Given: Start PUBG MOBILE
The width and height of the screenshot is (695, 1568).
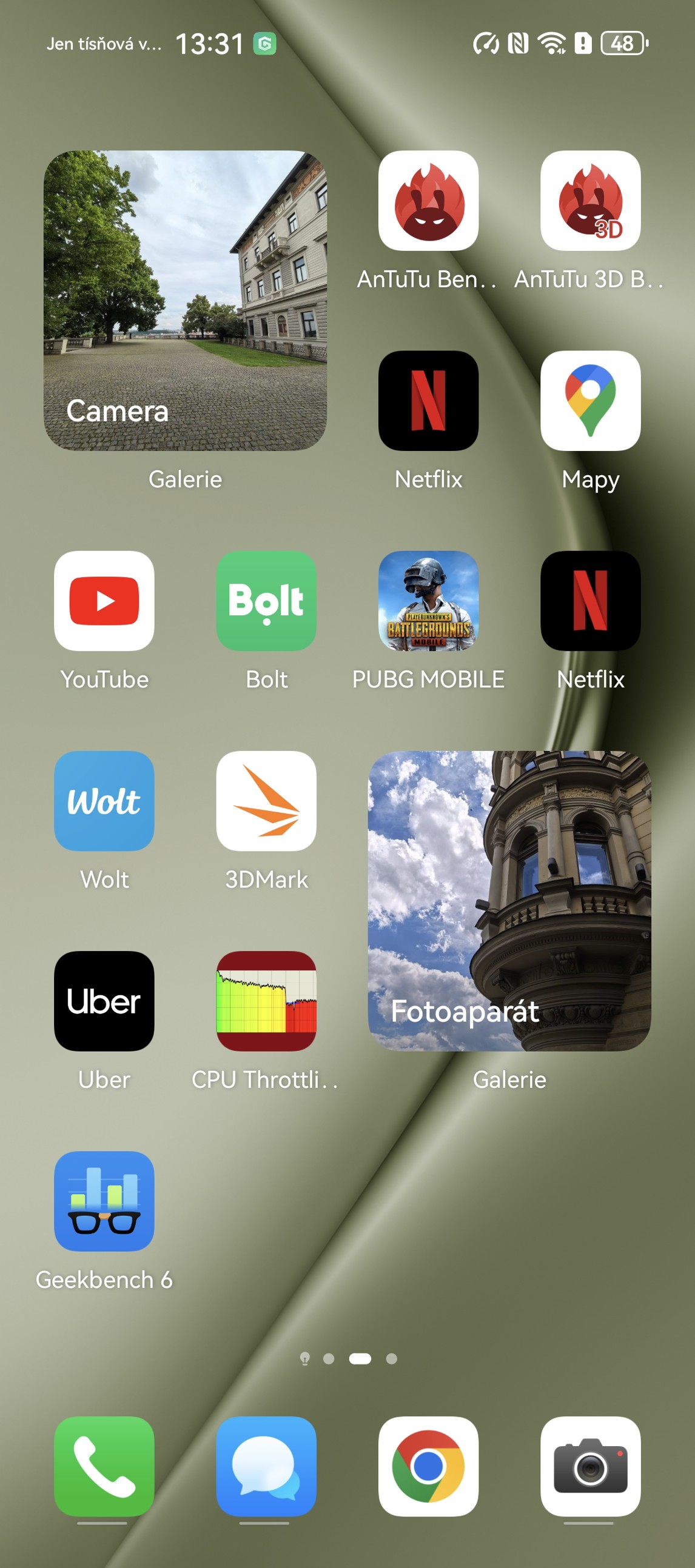Looking at the screenshot, I should tap(428, 601).
